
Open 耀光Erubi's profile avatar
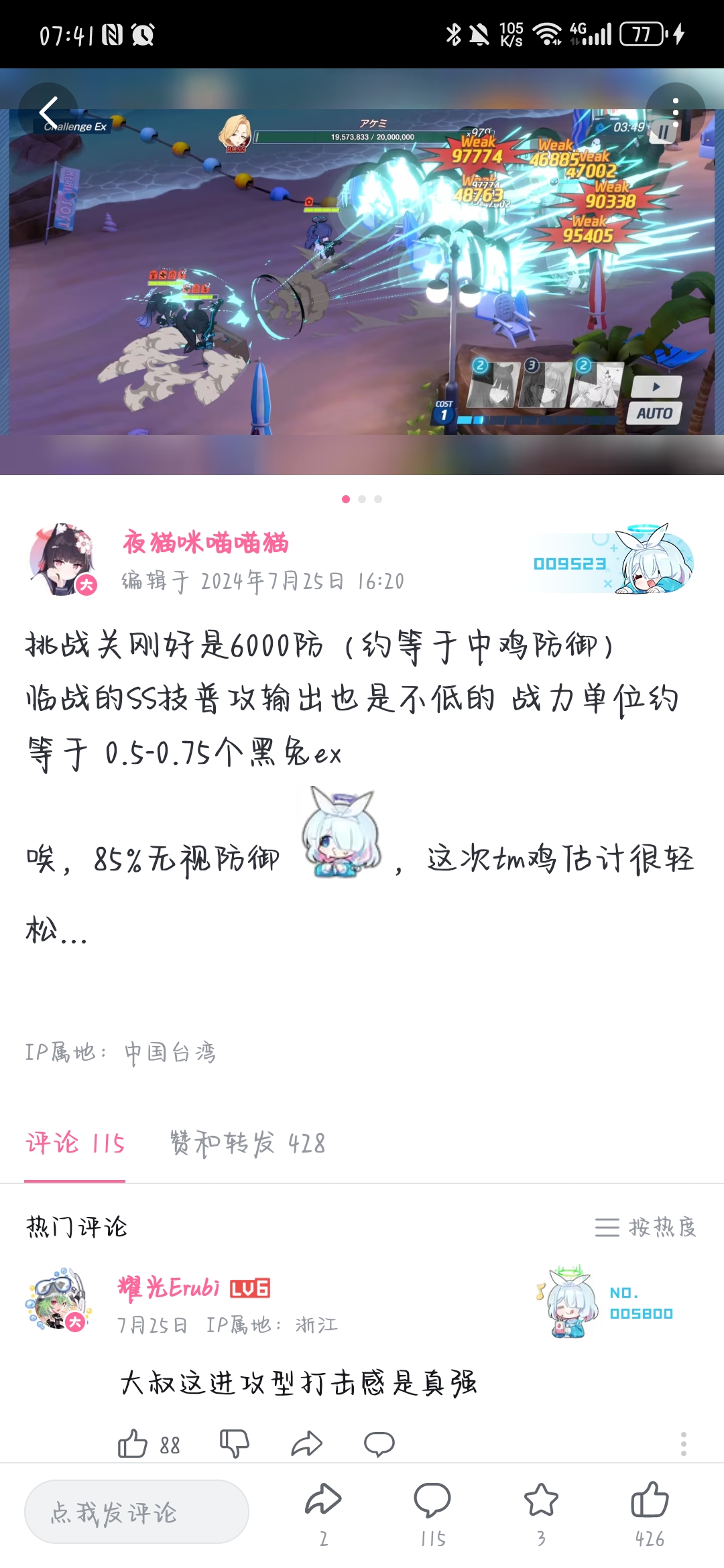click(x=58, y=1299)
